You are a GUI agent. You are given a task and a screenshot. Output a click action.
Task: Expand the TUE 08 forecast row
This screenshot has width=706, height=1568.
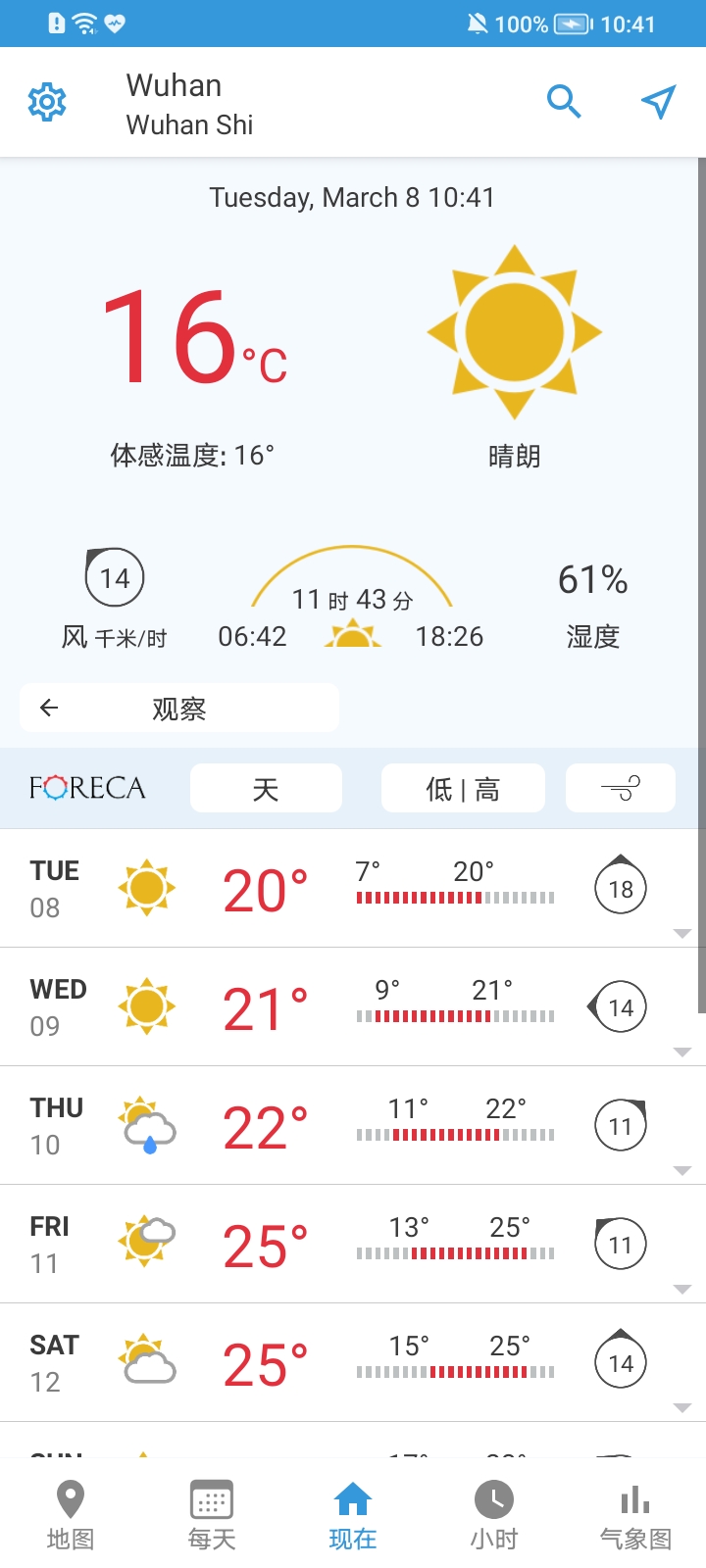[x=681, y=933]
